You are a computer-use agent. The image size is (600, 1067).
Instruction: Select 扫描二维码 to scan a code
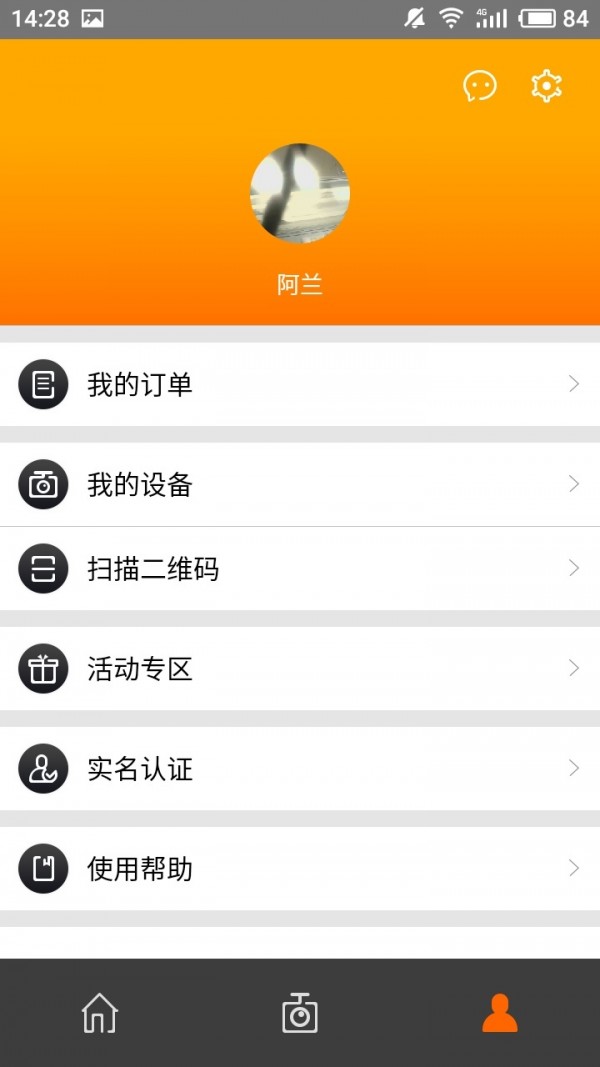pos(300,569)
